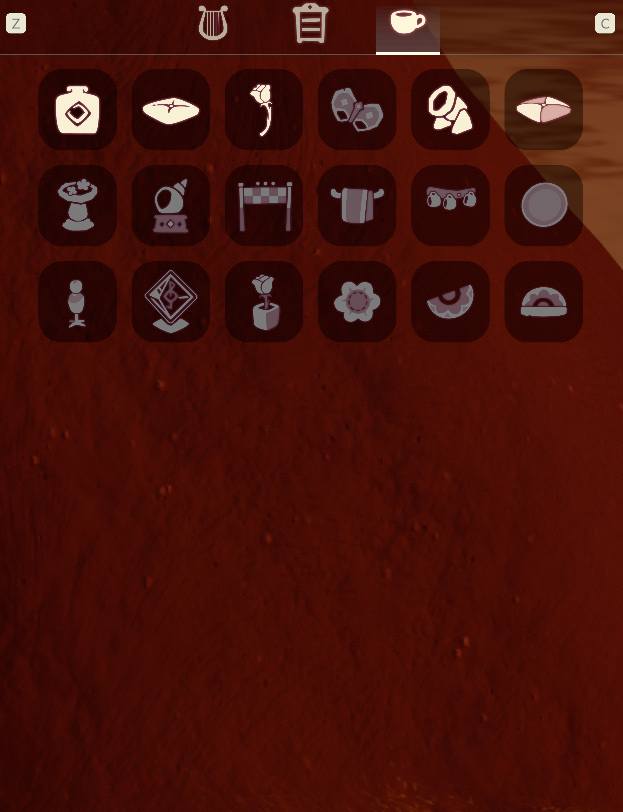Select the birdbath with flower item
Viewport: 623px width, 812px height.
pyautogui.click(x=78, y=206)
